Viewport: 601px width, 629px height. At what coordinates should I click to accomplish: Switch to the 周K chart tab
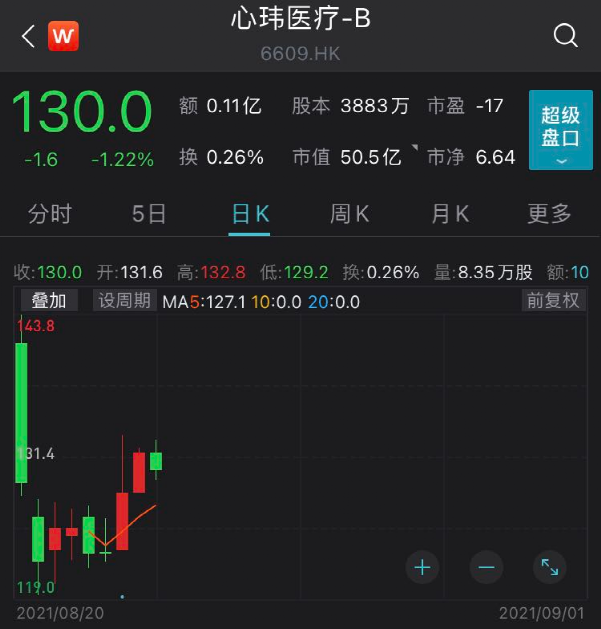tap(349, 213)
